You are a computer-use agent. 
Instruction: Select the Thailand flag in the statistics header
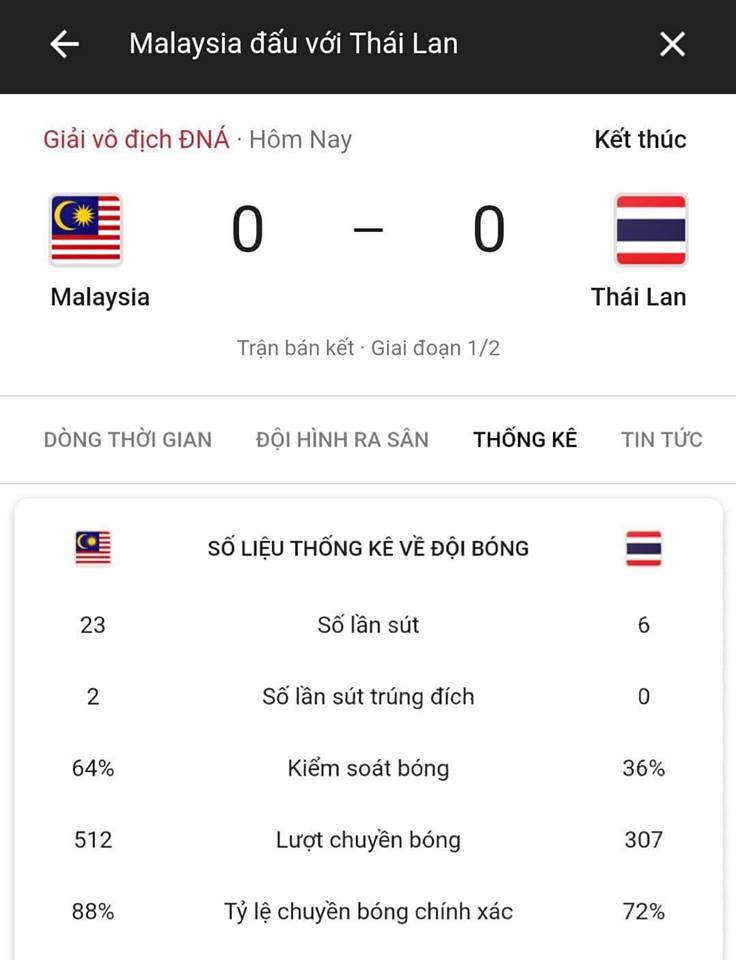(644, 547)
